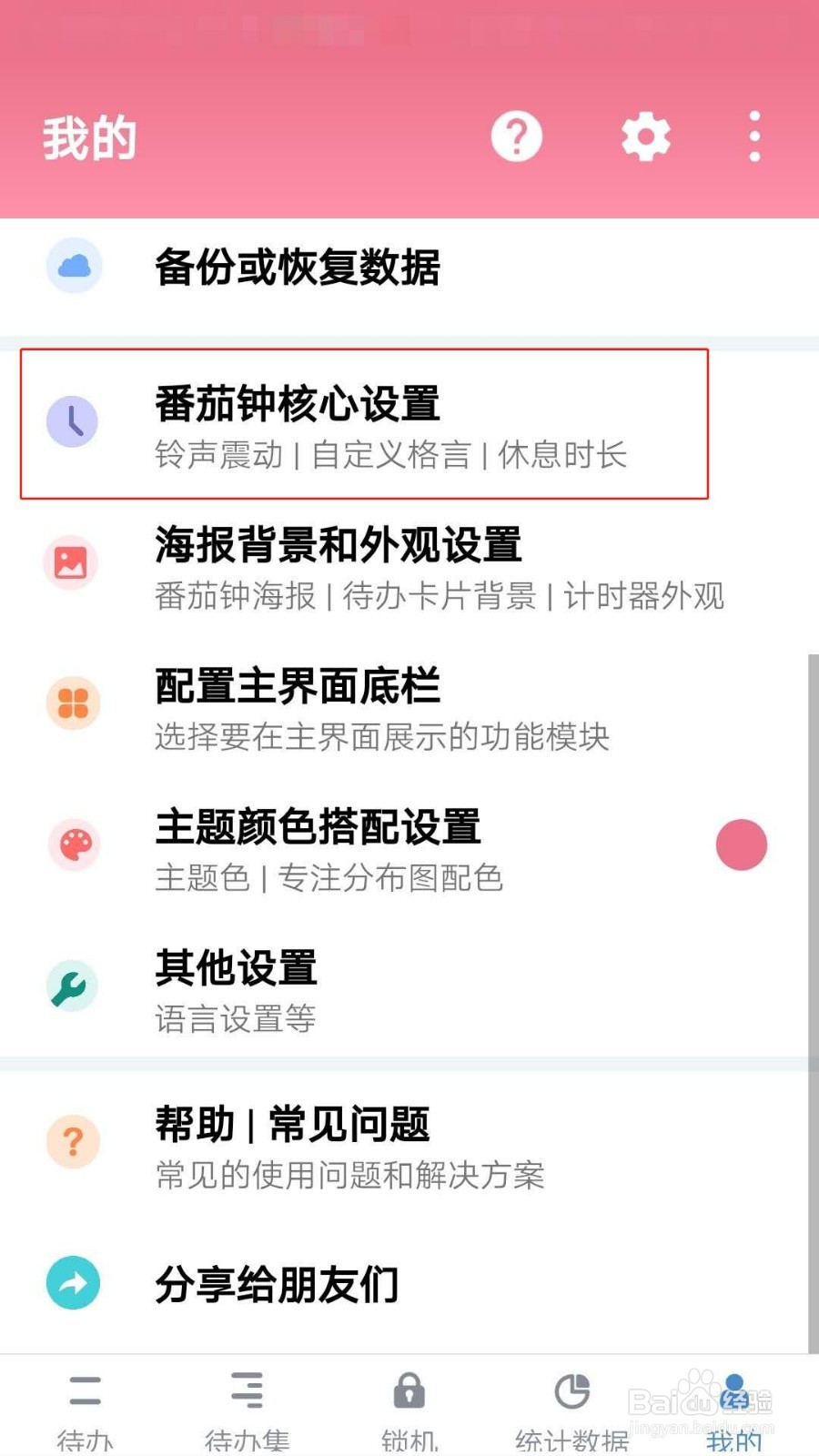Click the picture icon for 海报背景和外观设置

point(72,563)
